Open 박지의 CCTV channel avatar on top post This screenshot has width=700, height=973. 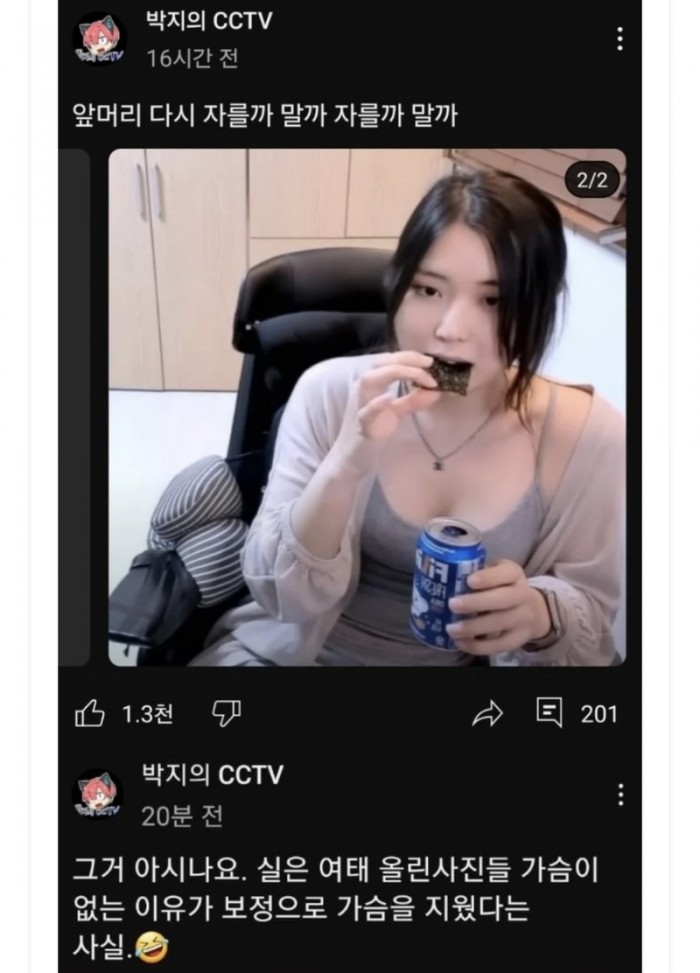point(98,39)
